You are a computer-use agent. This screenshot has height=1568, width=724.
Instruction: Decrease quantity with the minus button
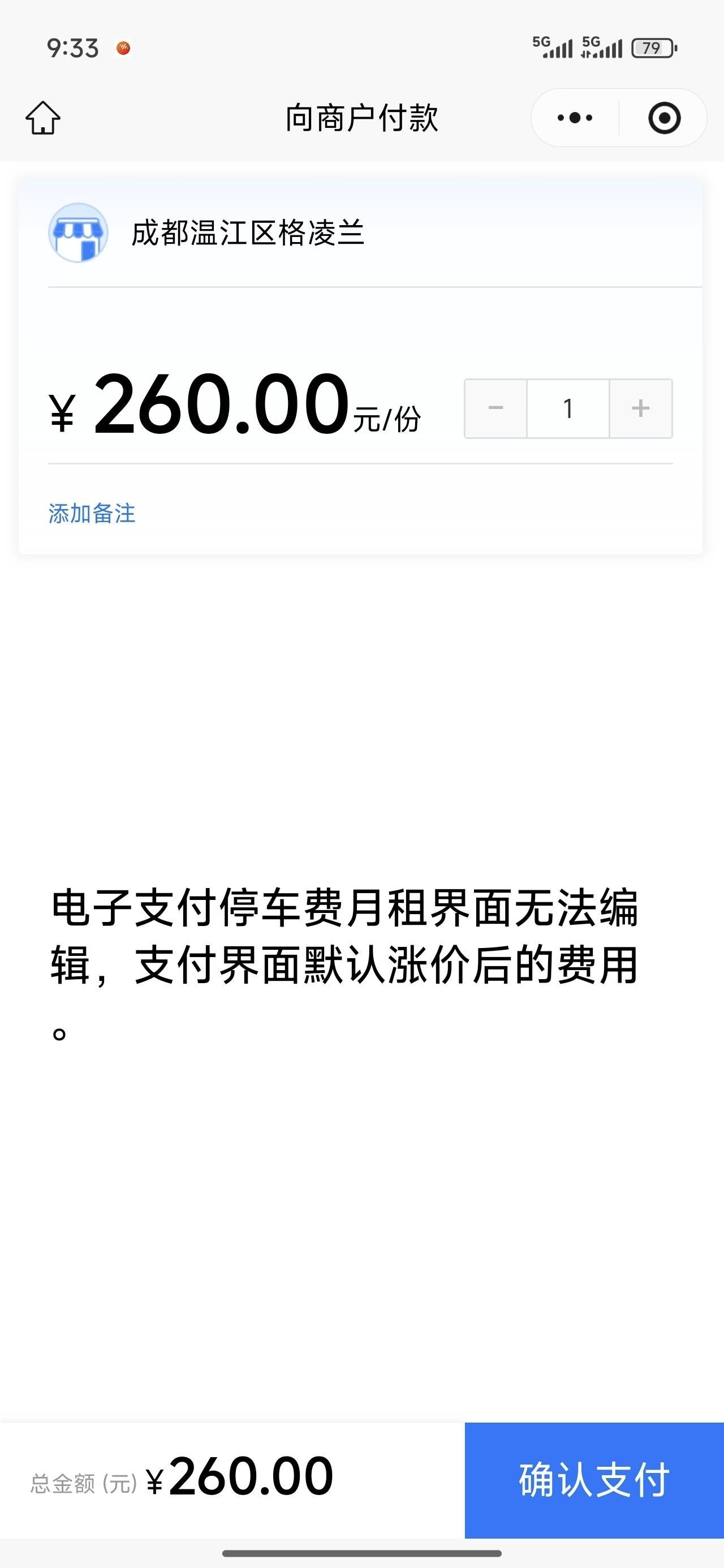tap(495, 408)
